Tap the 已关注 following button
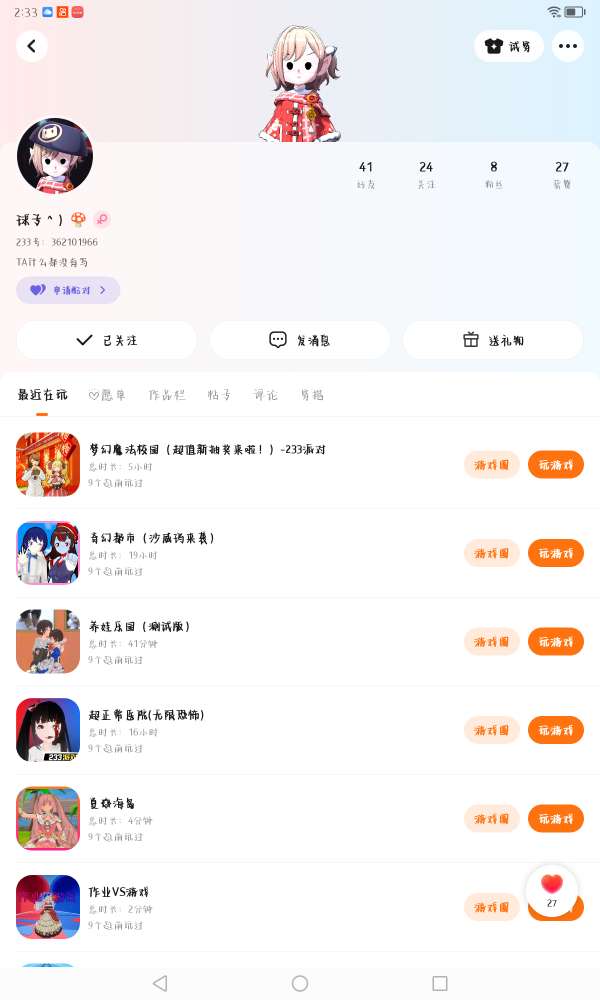Screen dimensions: 600x1000 coord(107,340)
